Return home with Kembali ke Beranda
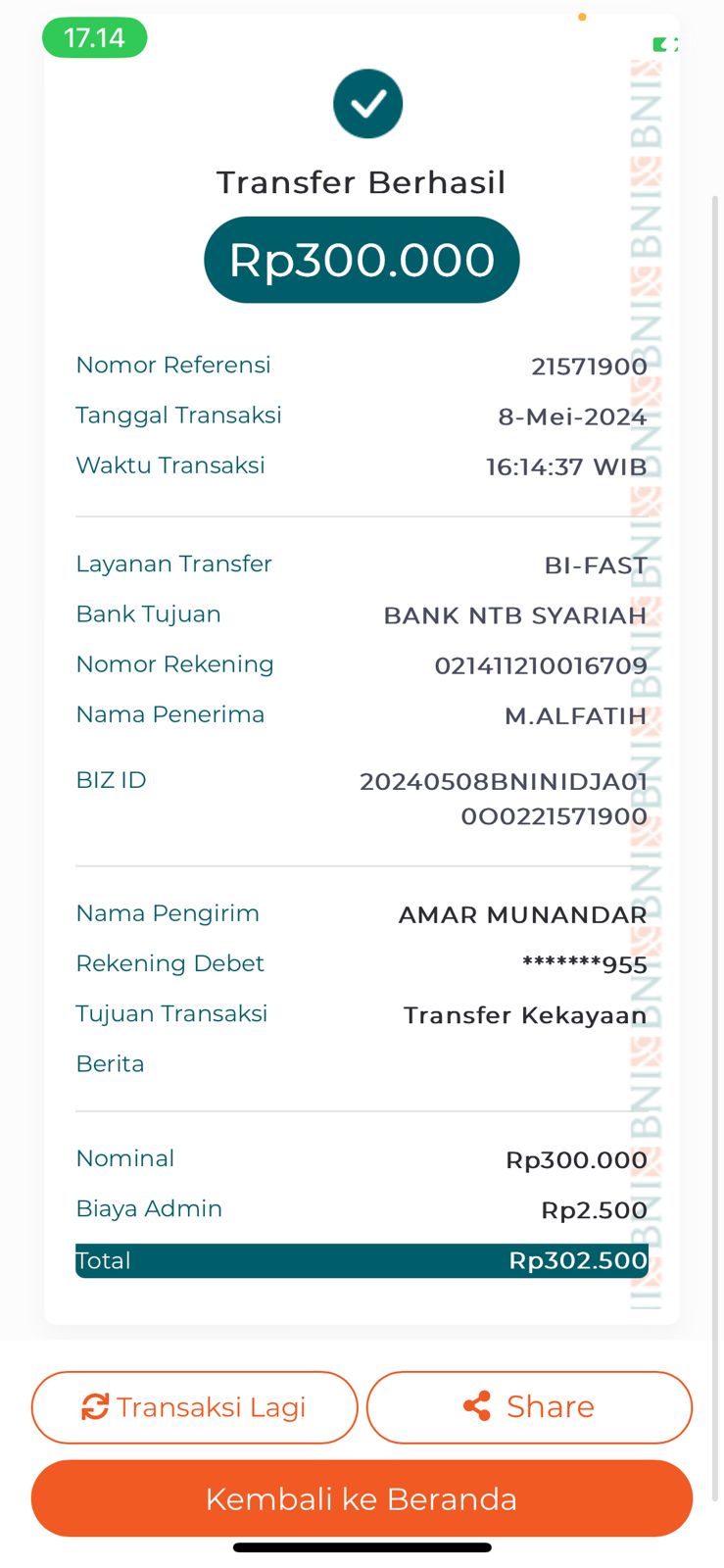 coord(362,1498)
